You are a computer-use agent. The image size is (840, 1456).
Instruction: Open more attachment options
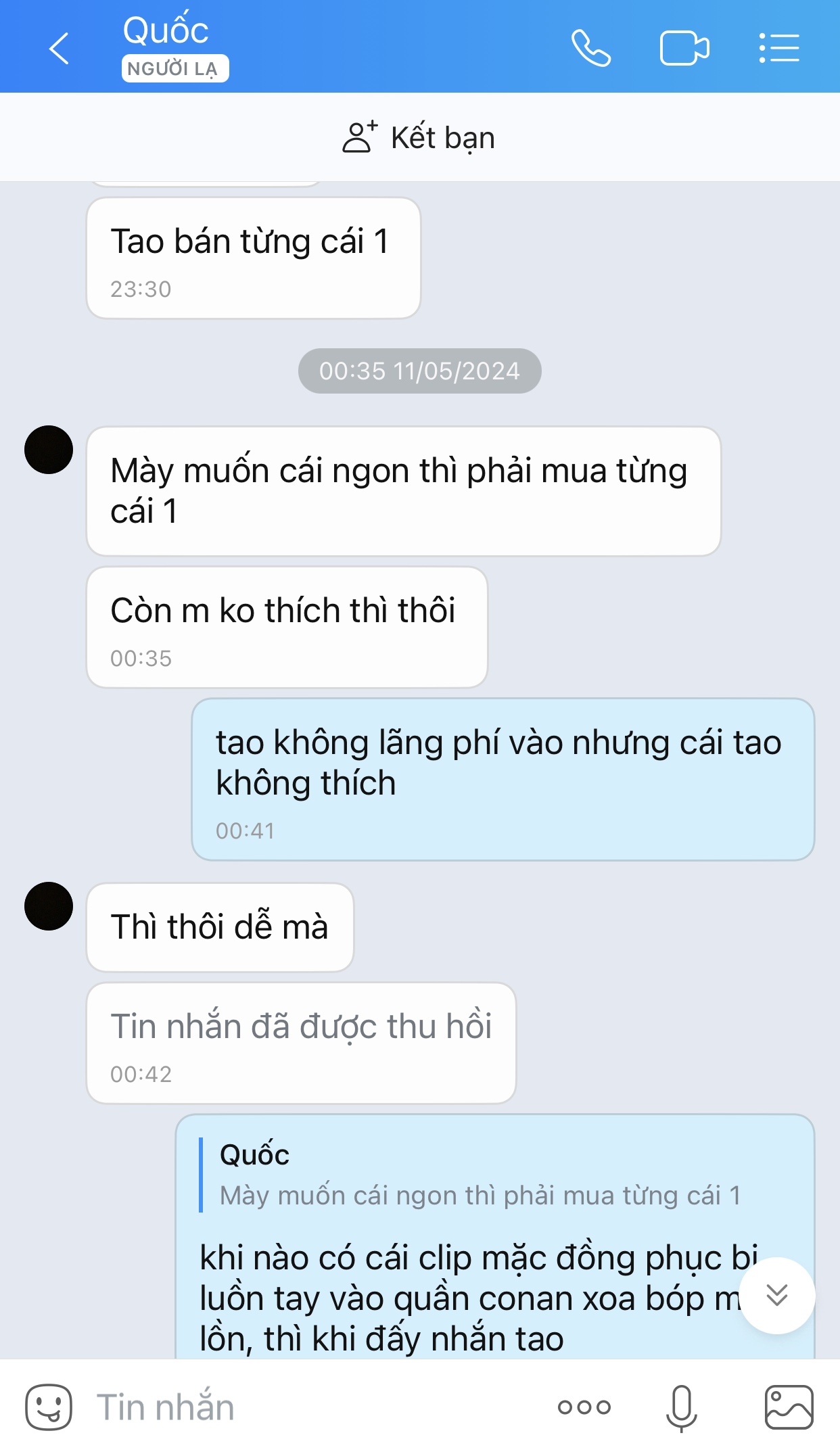click(x=584, y=1407)
